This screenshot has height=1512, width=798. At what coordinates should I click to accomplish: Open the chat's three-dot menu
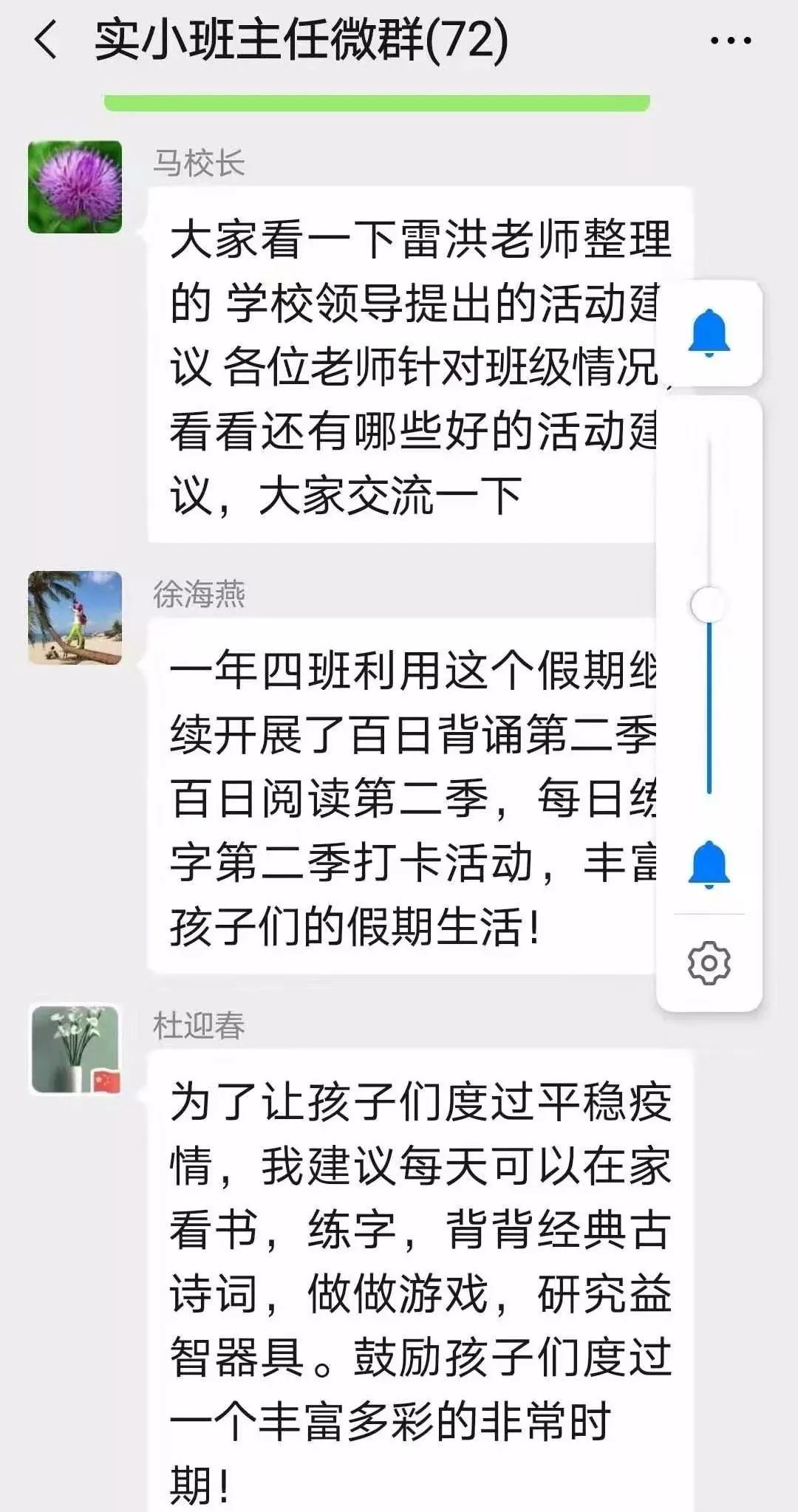731,41
